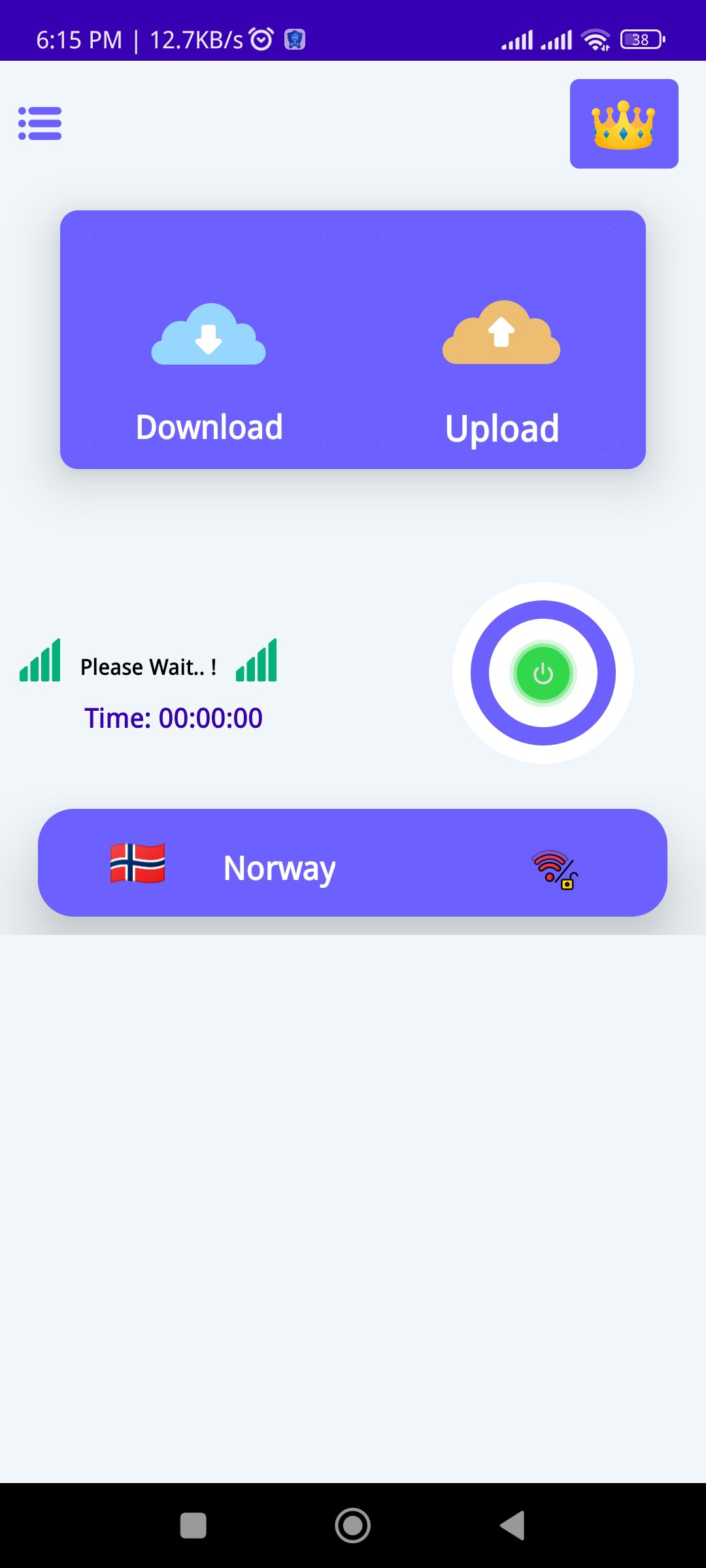Open the premium crown button
Viewport: 706px width, 1568px height.
(x=624, y=124)
